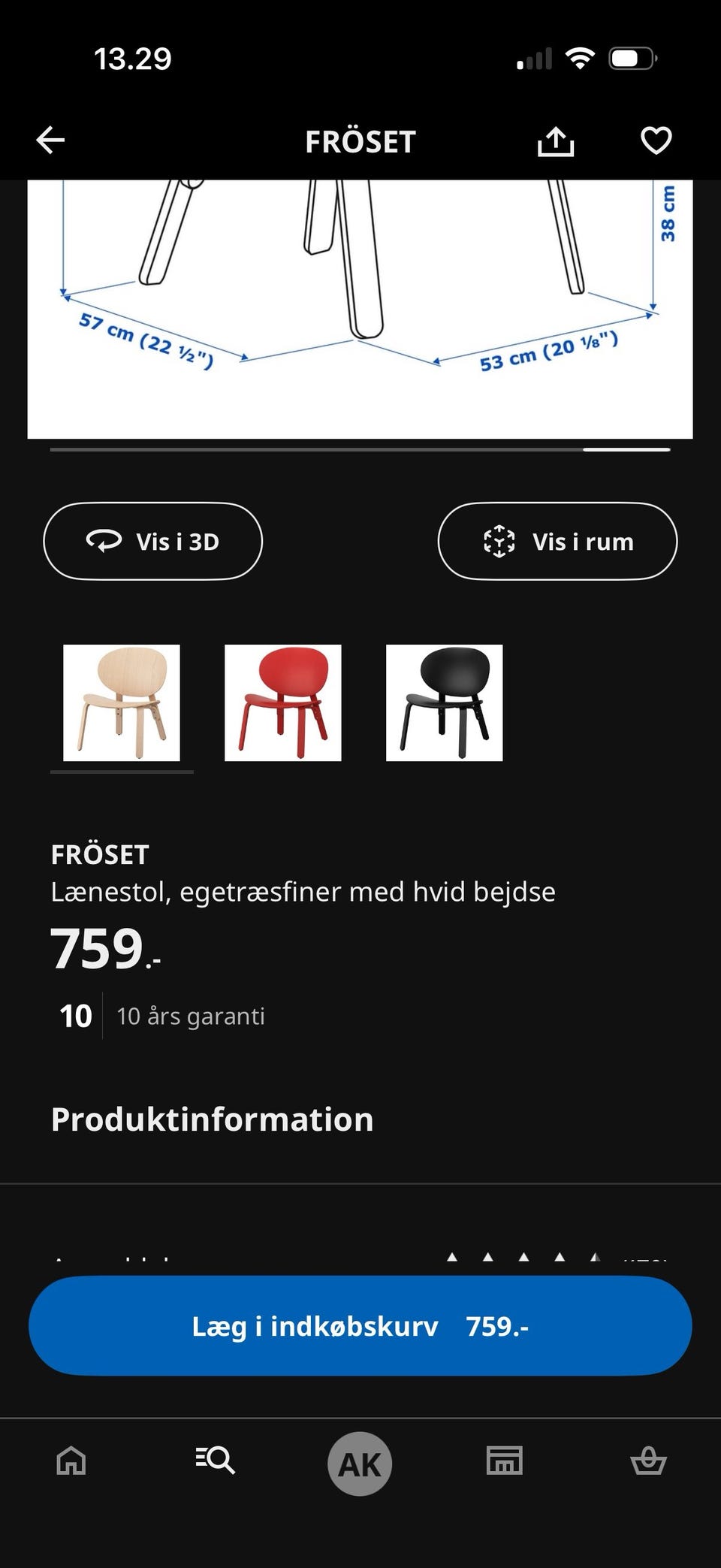The width and height of the screenshot is (721, 1568).
Task: Open the chair dimensions image
Action: [360, 308]
